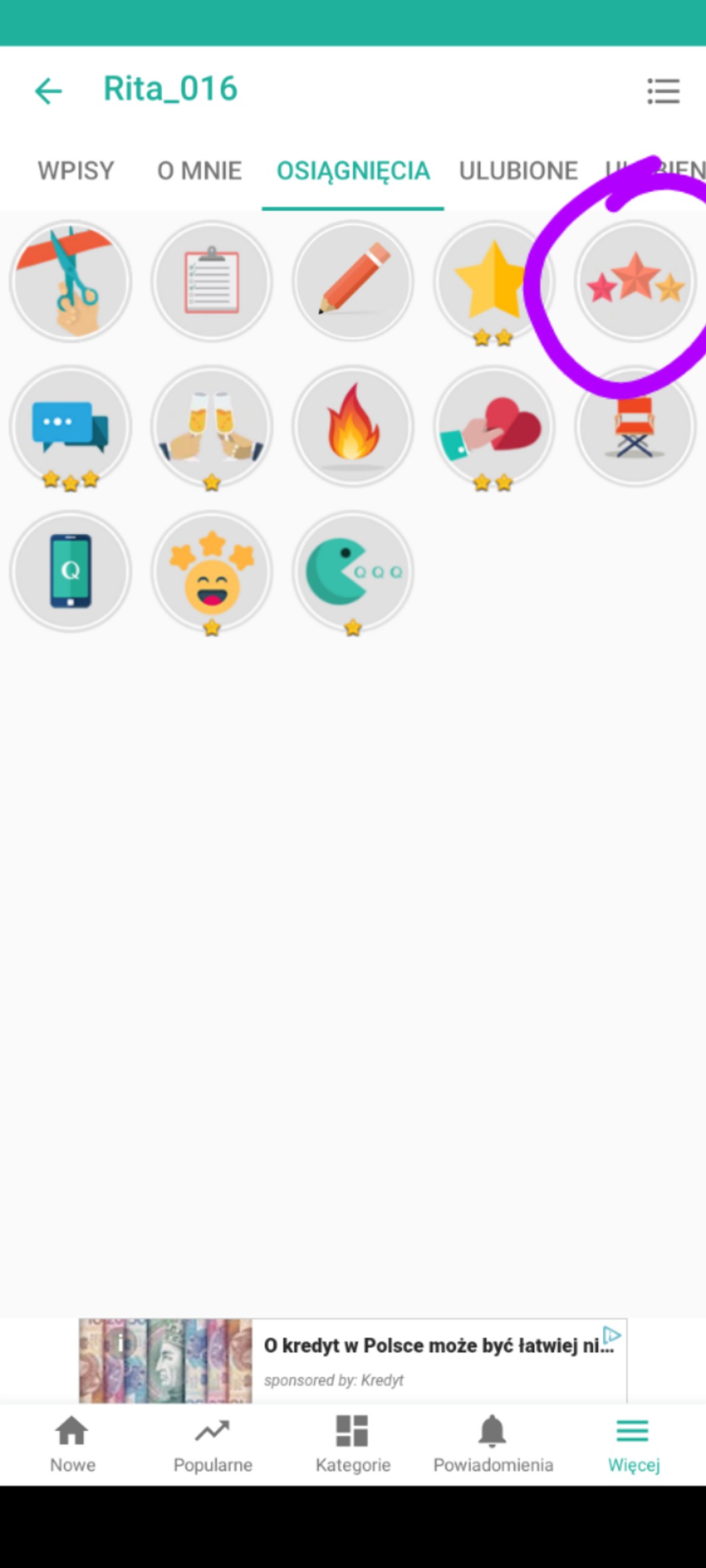Open the scissors cutting ribbon achievement
The width and height of the screenshot is (706, 1568).
tap(71, 282)
